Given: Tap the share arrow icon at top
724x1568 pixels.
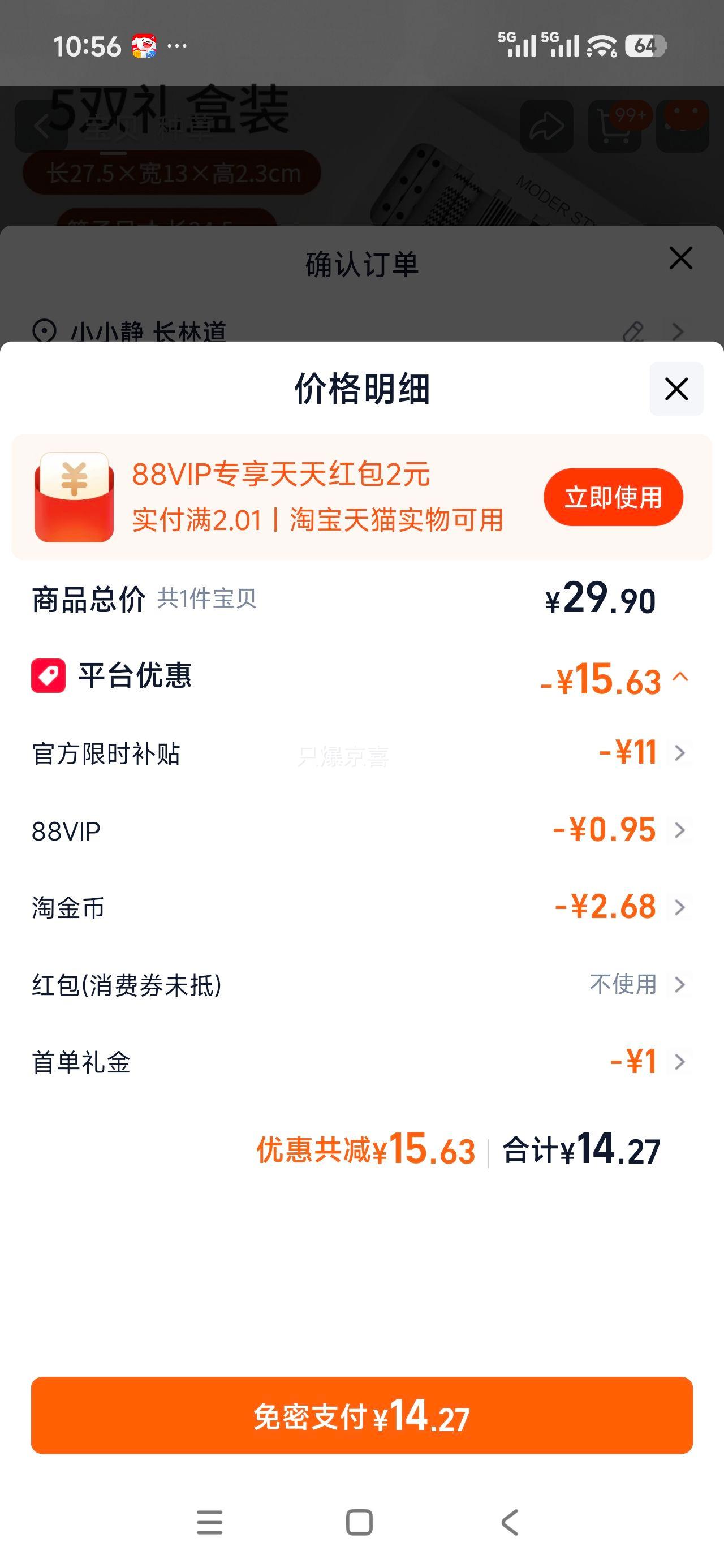Looking at the screenshot, I should click(x=547, y=125).
